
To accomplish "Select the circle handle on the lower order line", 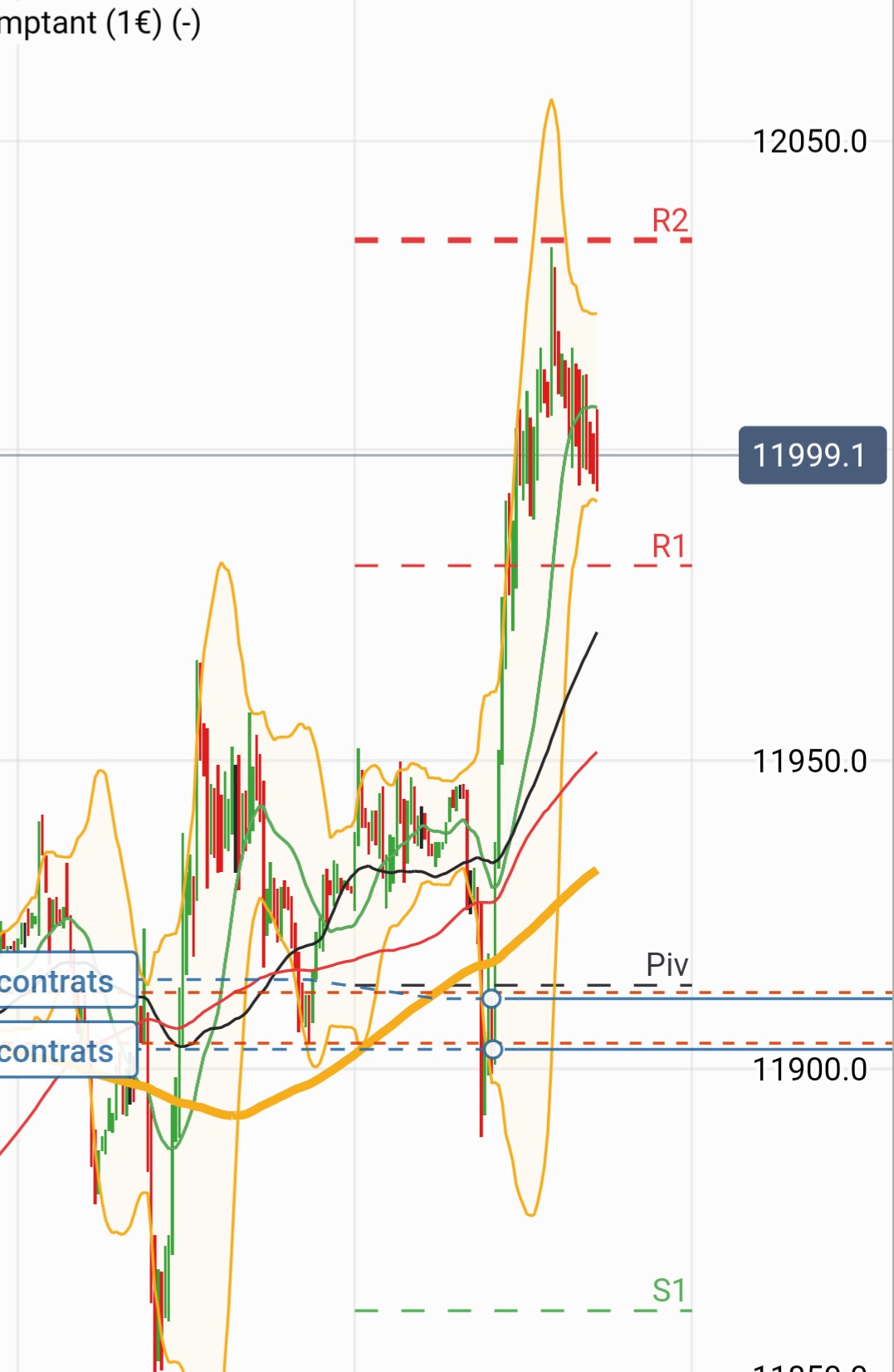I will 493,1050.
